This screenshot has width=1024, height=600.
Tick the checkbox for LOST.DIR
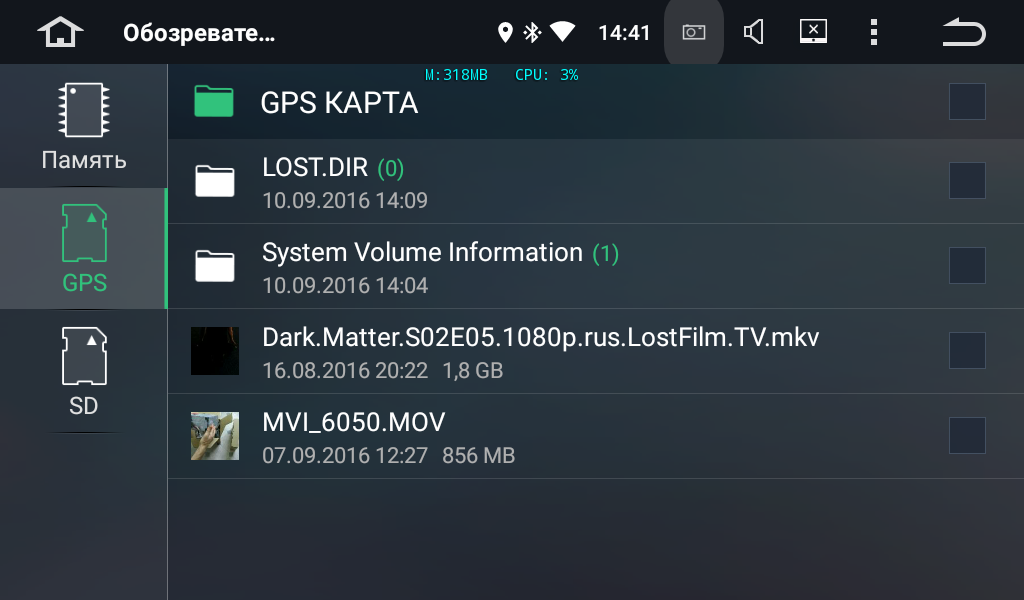coord(967,181)
